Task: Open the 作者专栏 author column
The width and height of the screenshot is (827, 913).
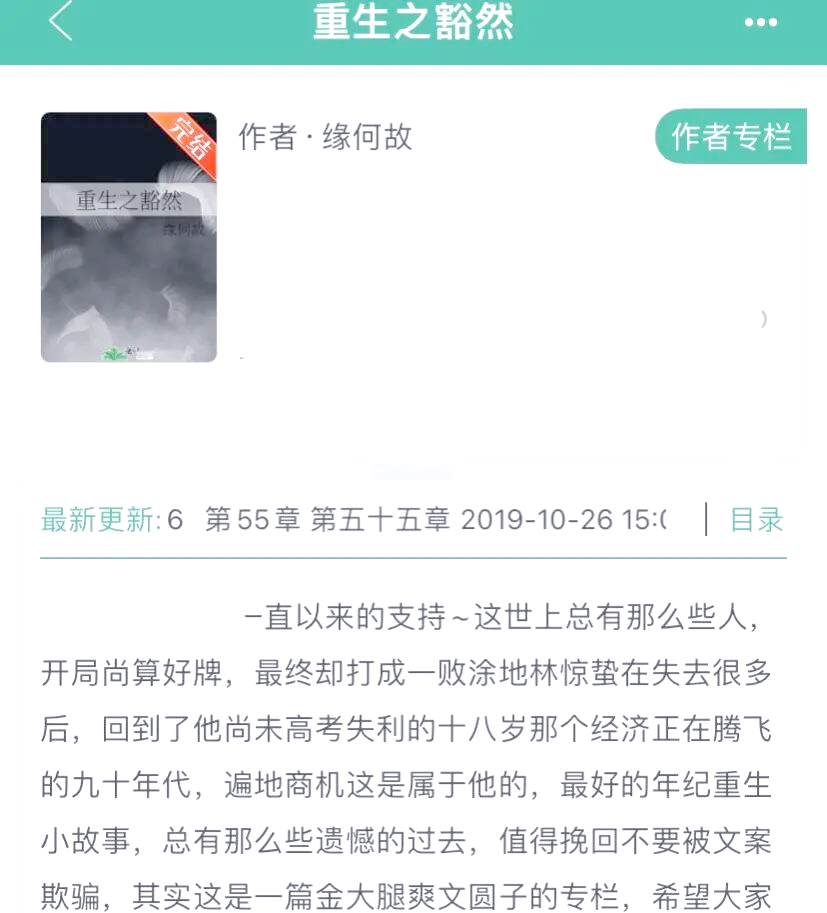Action: (731, 137)
